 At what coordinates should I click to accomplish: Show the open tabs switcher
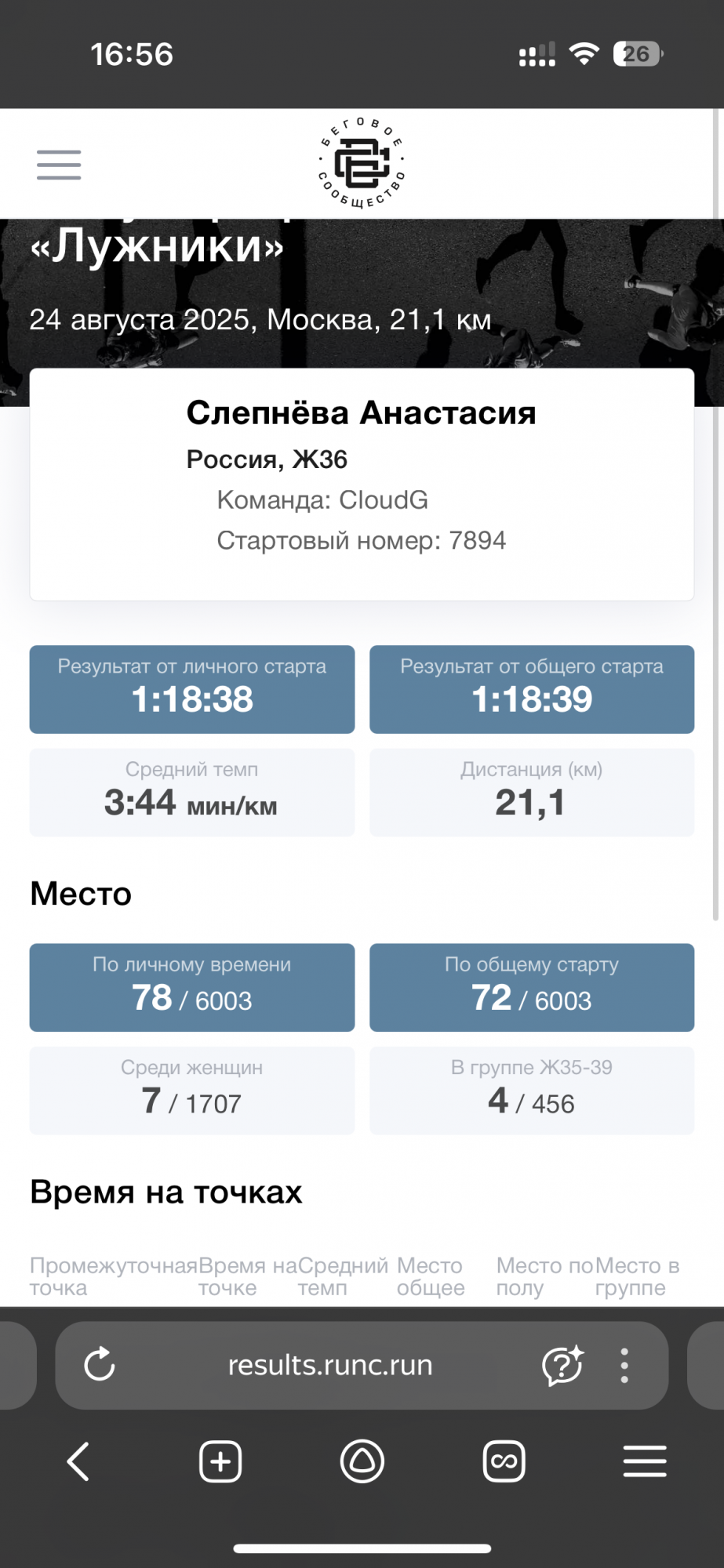tap(504, 1461)
